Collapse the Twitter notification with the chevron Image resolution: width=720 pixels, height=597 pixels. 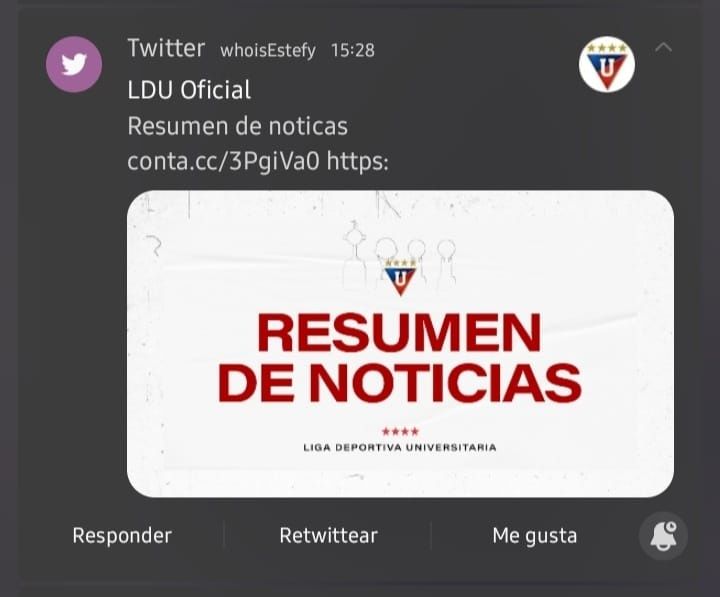coord(663,47)
